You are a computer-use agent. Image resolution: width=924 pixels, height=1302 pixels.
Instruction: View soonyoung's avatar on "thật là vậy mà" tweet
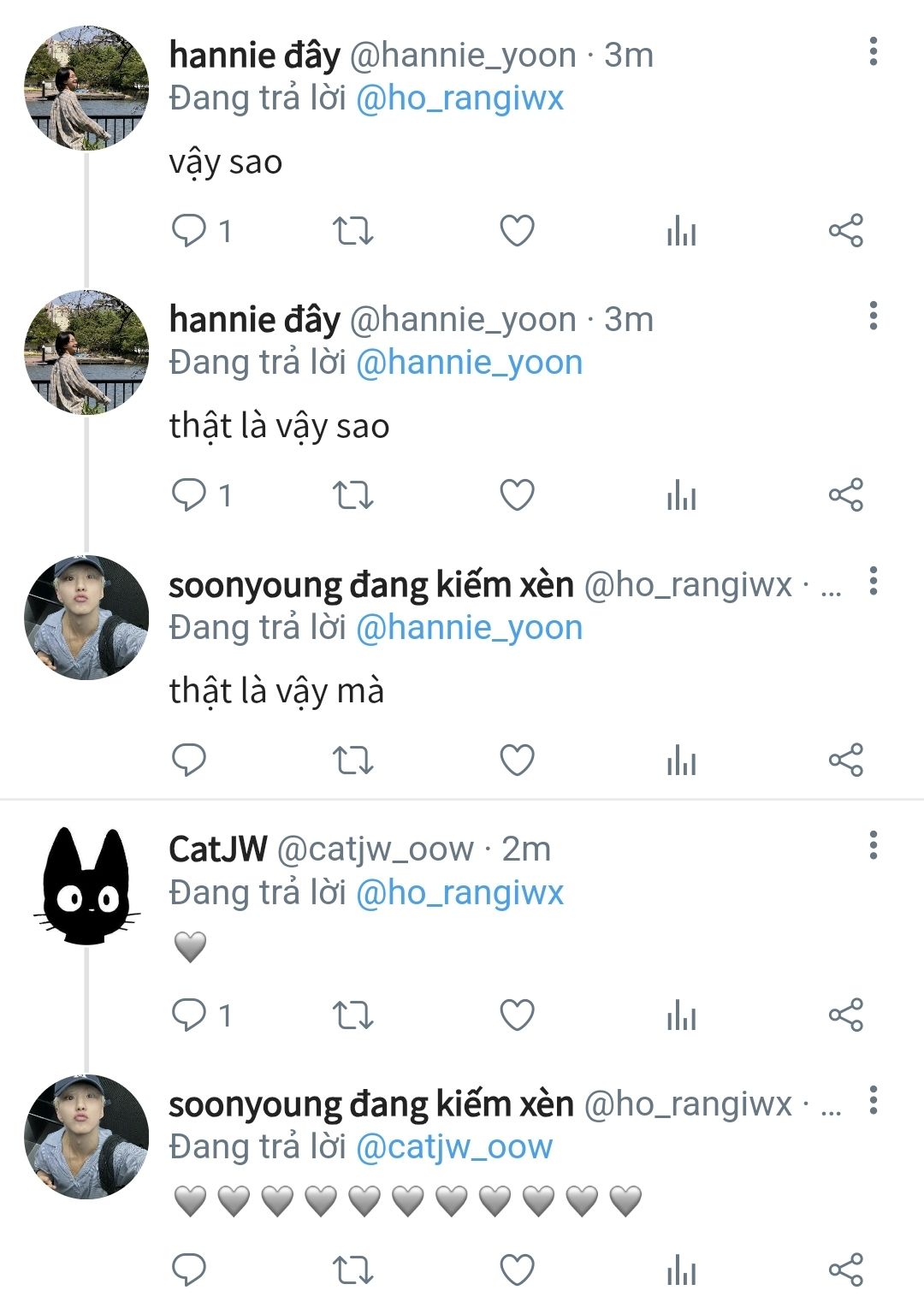(86, 618)
